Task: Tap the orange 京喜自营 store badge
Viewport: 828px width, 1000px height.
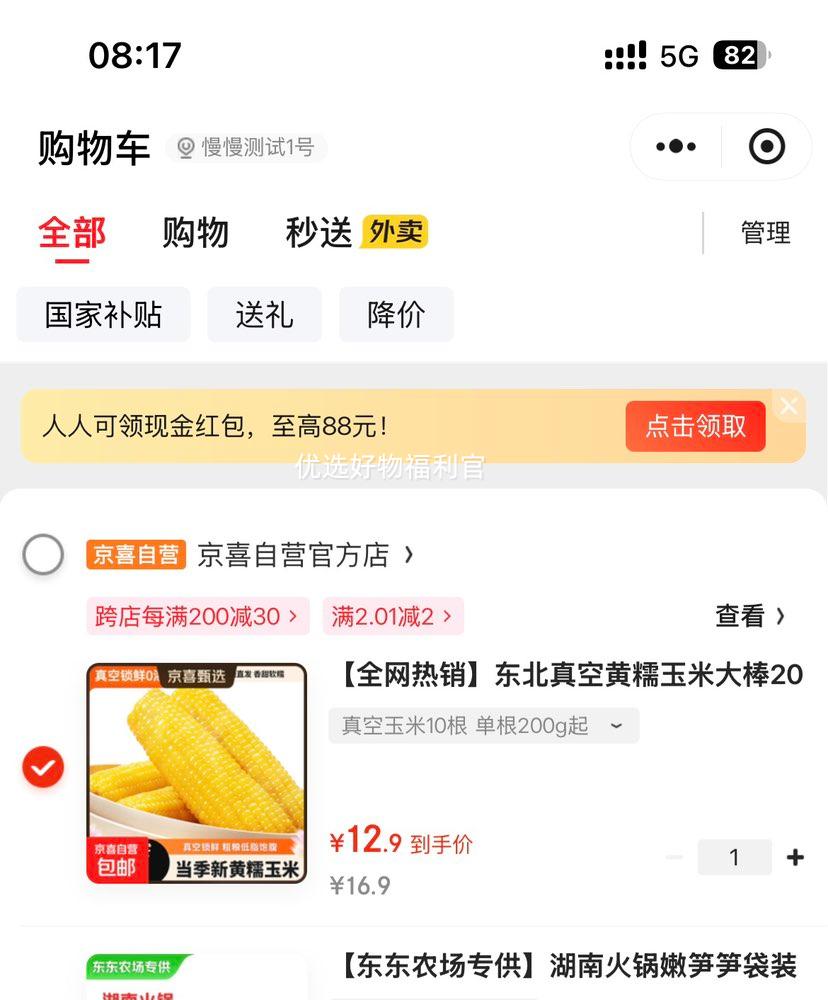Action: click(136, 555)
